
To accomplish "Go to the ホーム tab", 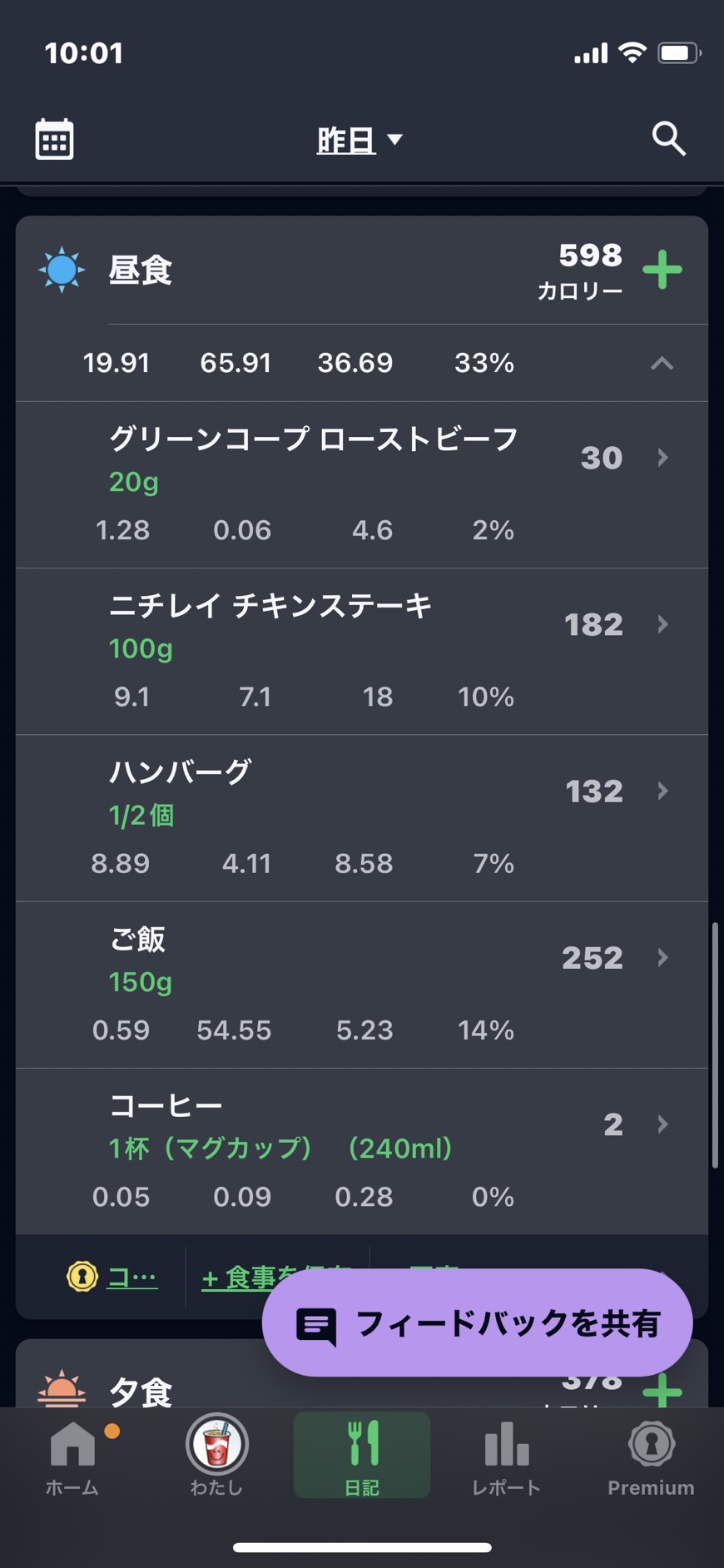I will click(72, 1457).
